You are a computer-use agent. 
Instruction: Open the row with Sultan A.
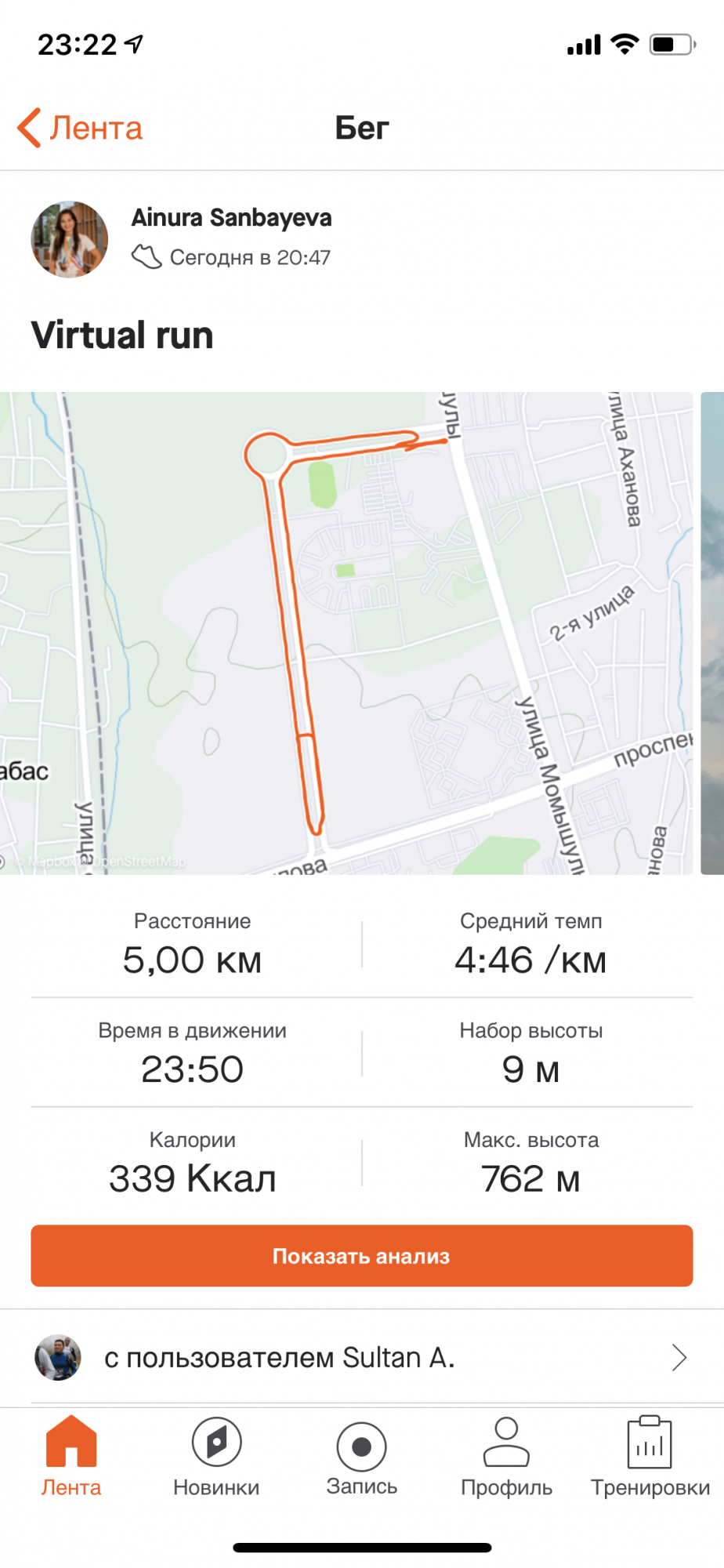361,1357
